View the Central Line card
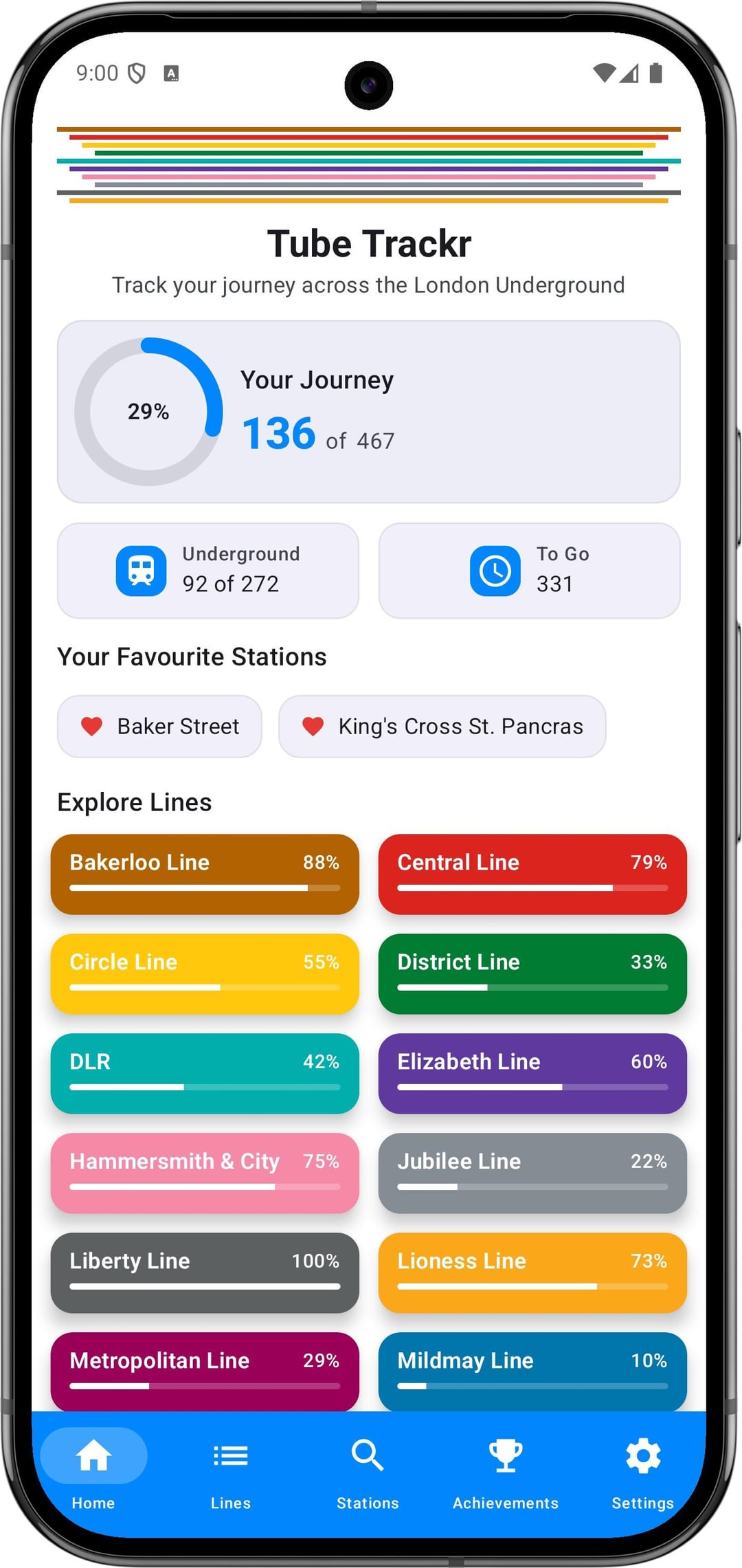This screenshot has height=1568, width=742. (x=532, y=874)
